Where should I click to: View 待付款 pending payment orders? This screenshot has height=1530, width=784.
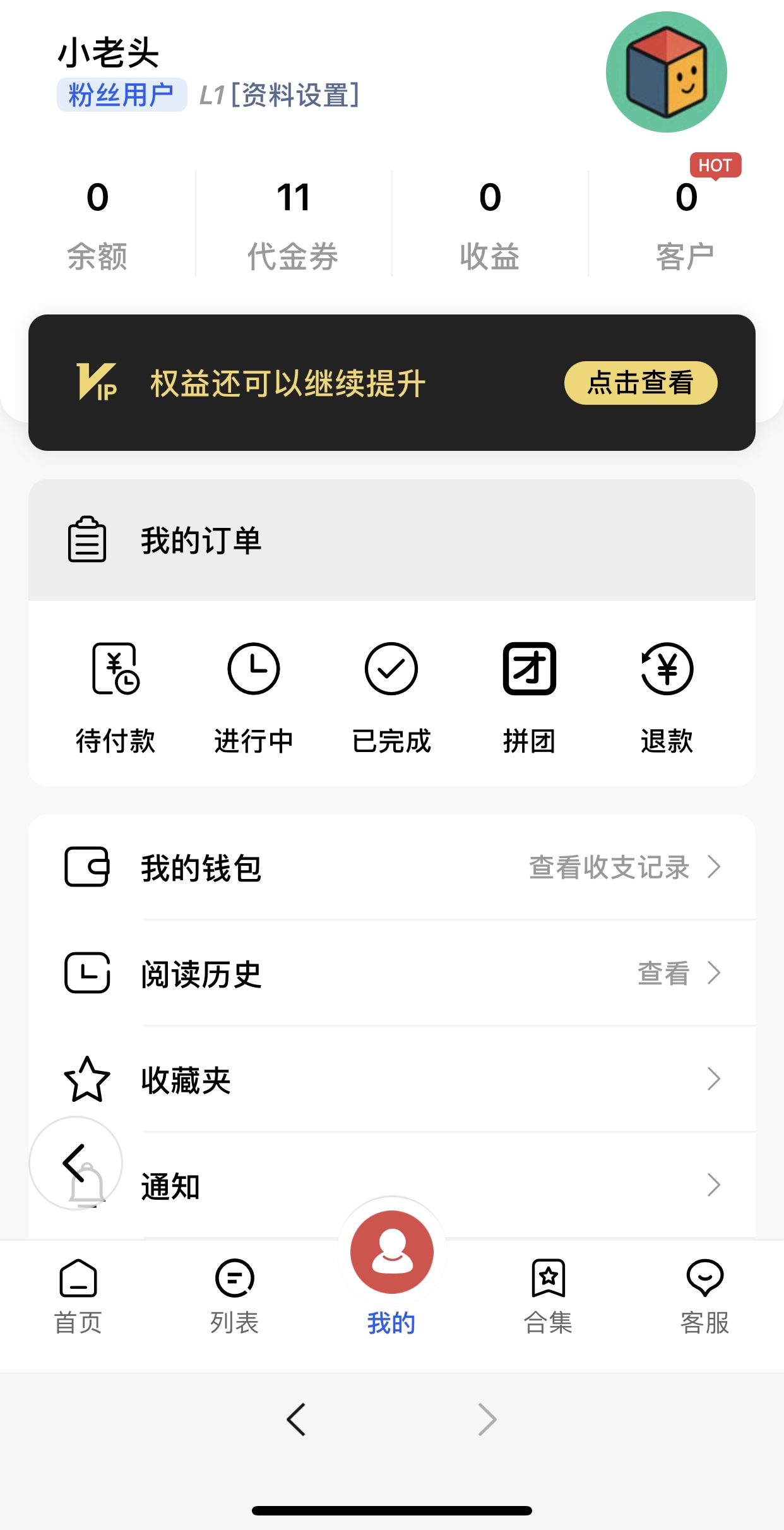click(x=116, y=698)
